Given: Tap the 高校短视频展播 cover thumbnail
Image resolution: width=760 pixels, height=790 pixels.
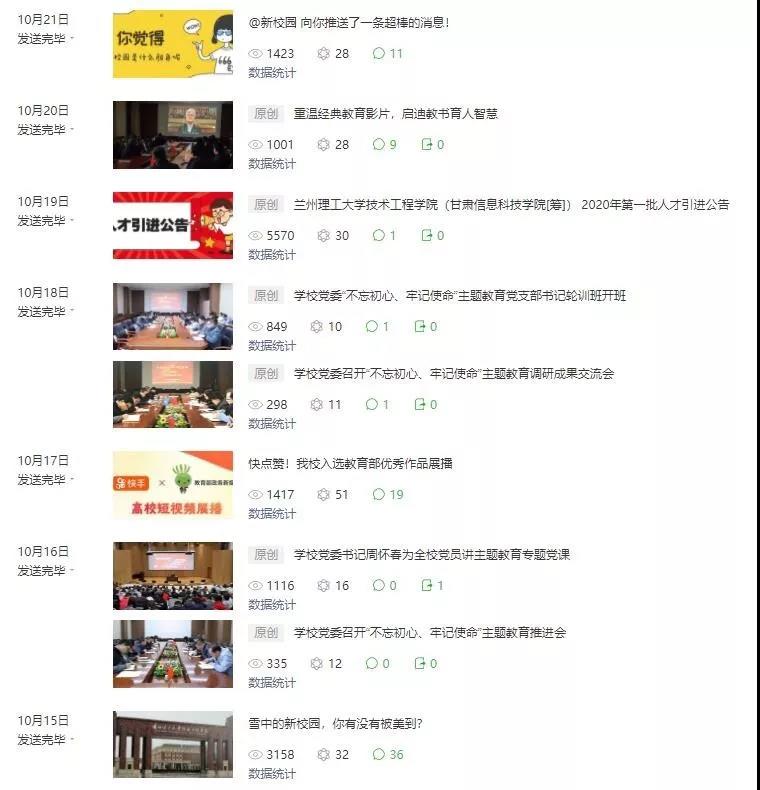Looking at the screenshot, I should 173,485.
